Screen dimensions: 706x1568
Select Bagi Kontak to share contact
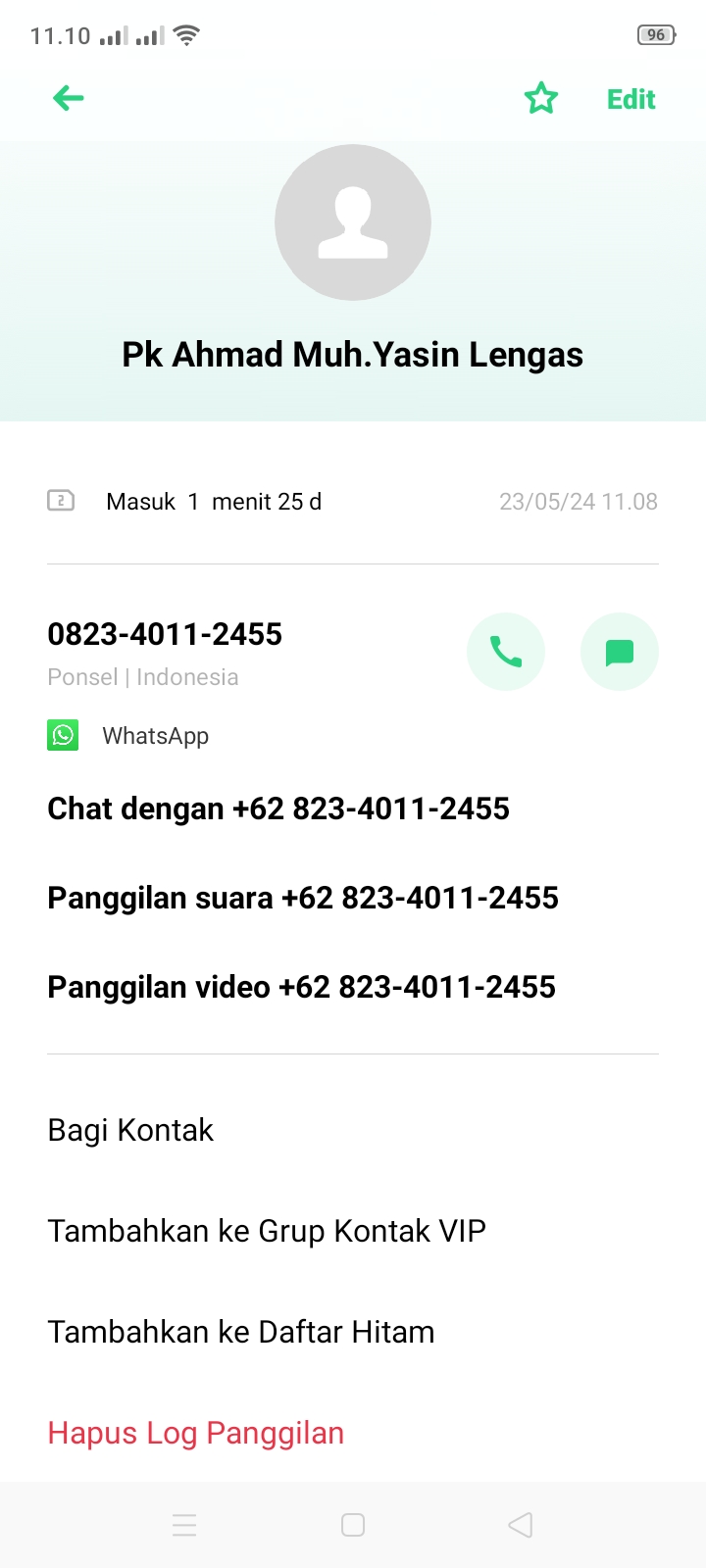[130, 1130]
